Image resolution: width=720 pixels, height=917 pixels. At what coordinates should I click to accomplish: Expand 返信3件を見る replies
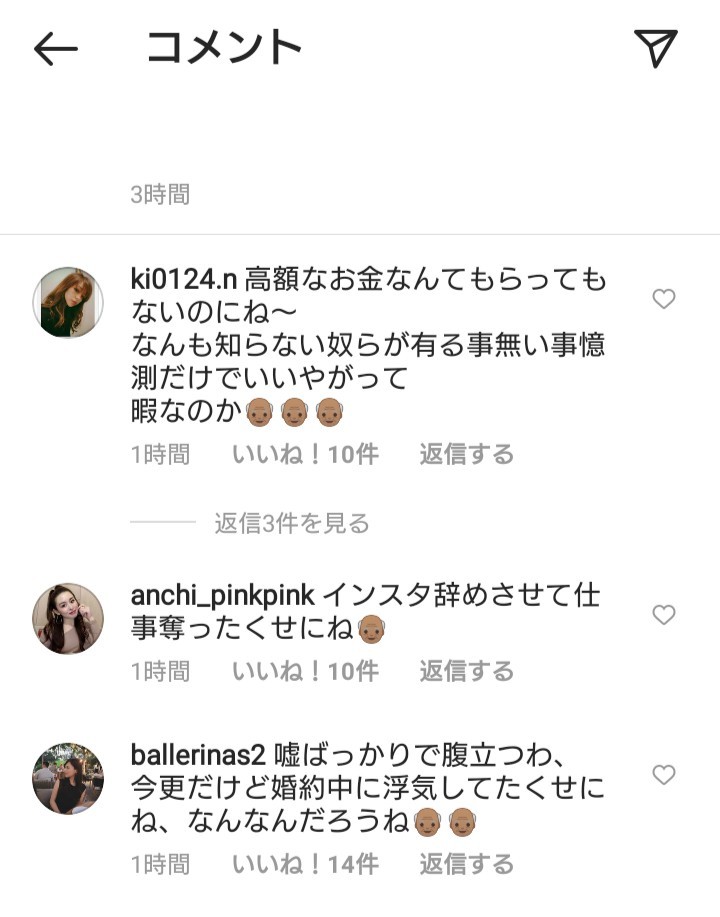[x=291, y=523]
